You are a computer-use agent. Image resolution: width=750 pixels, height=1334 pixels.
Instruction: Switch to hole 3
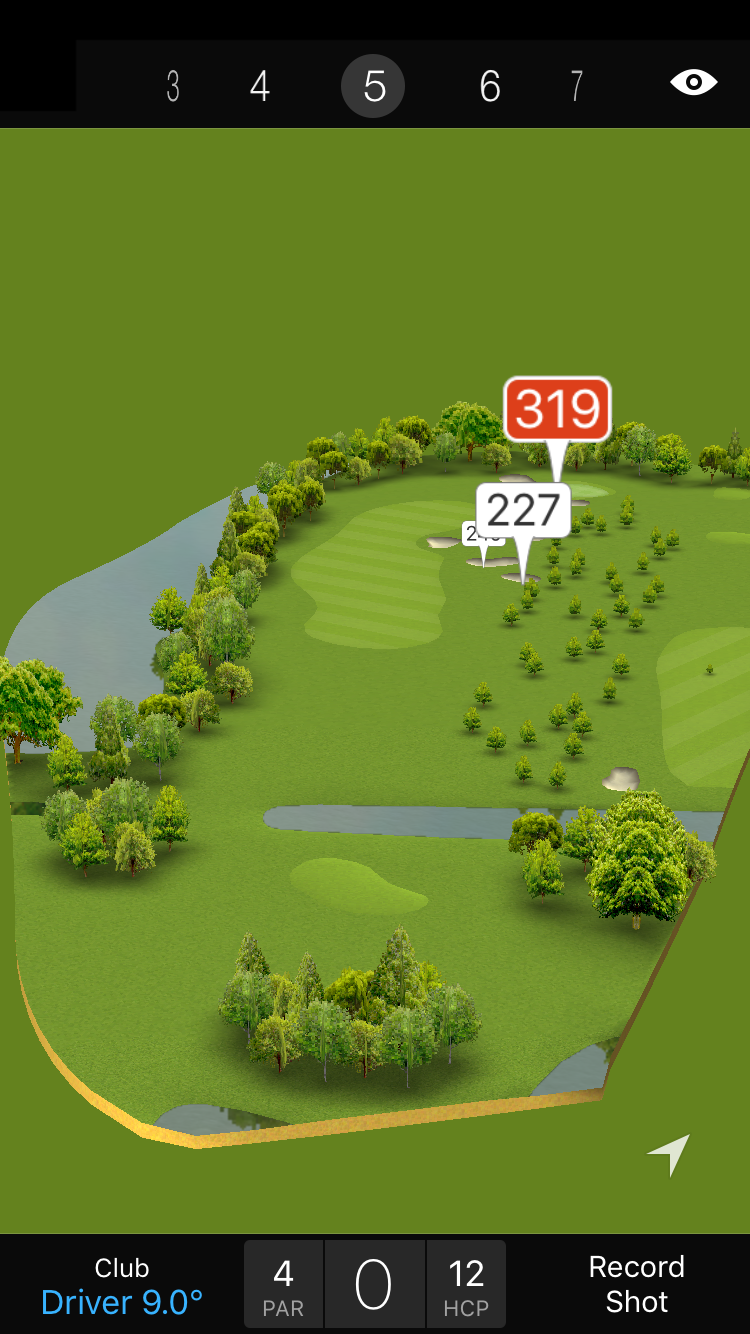(173, 86)
